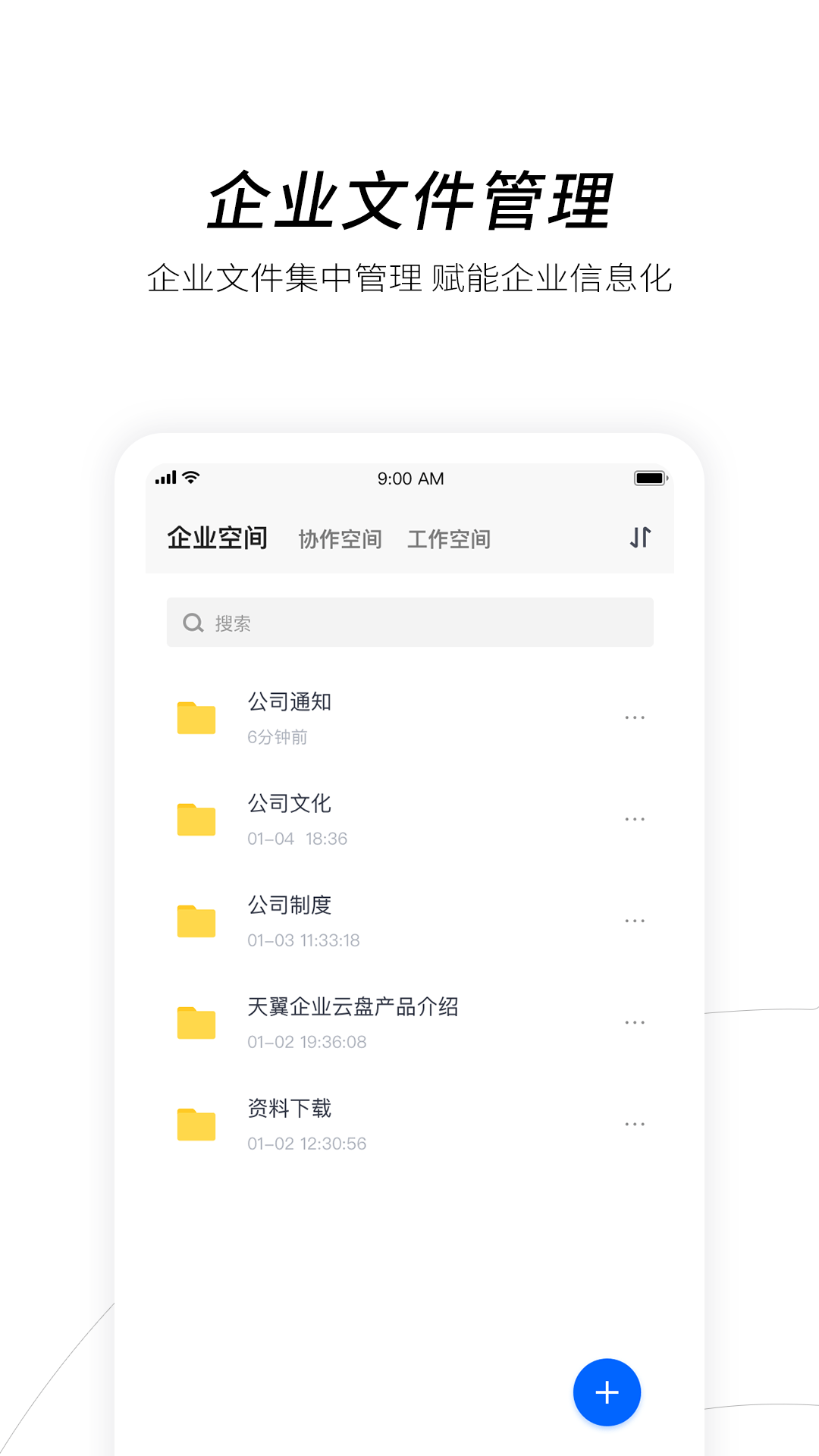Open more options for 资料下载

(x=635, y=1123)
